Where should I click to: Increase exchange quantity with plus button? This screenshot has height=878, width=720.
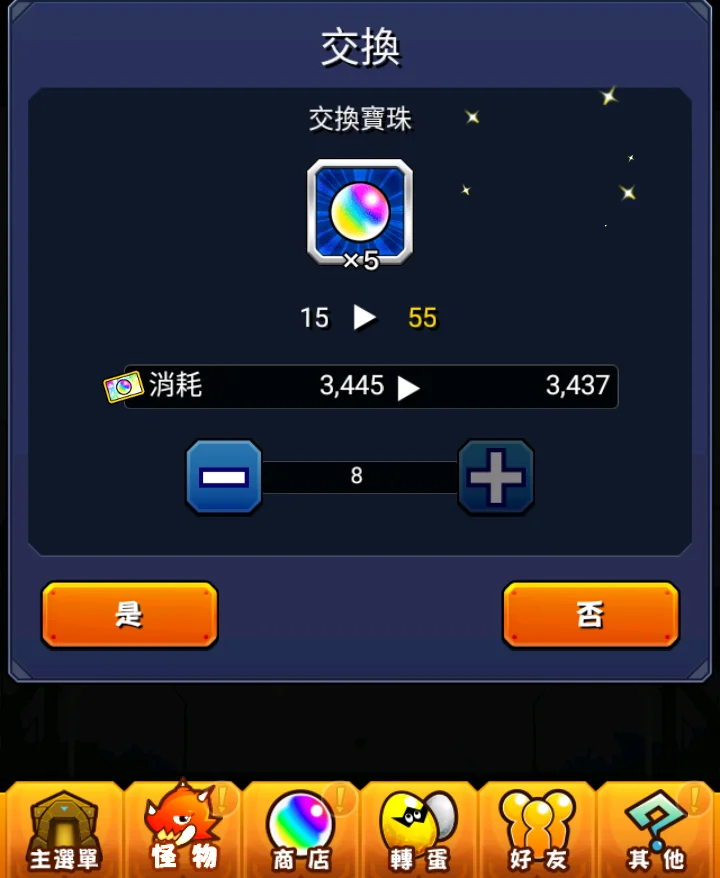coord(496,477)
